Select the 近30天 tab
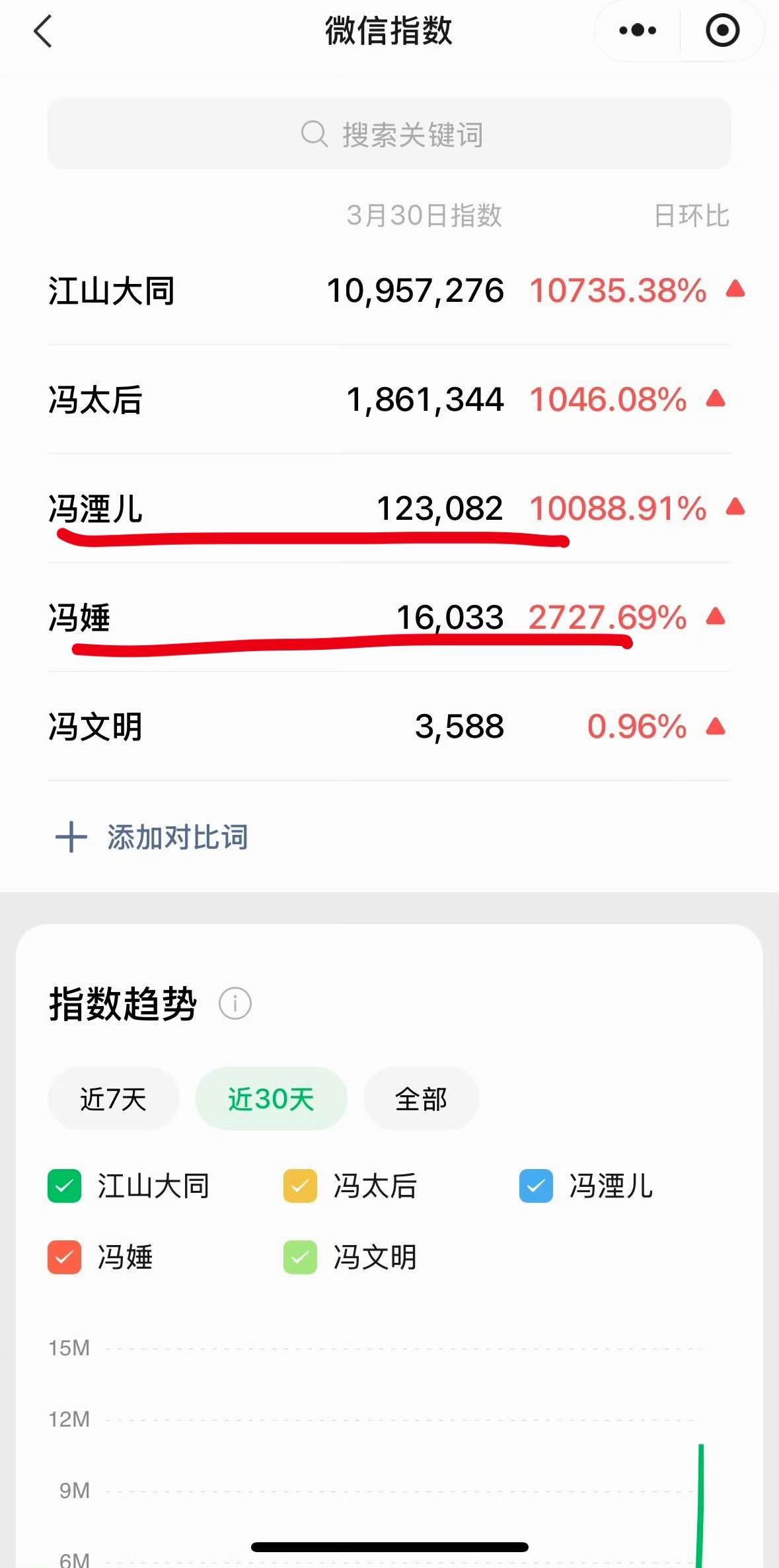 [271, 1098]
